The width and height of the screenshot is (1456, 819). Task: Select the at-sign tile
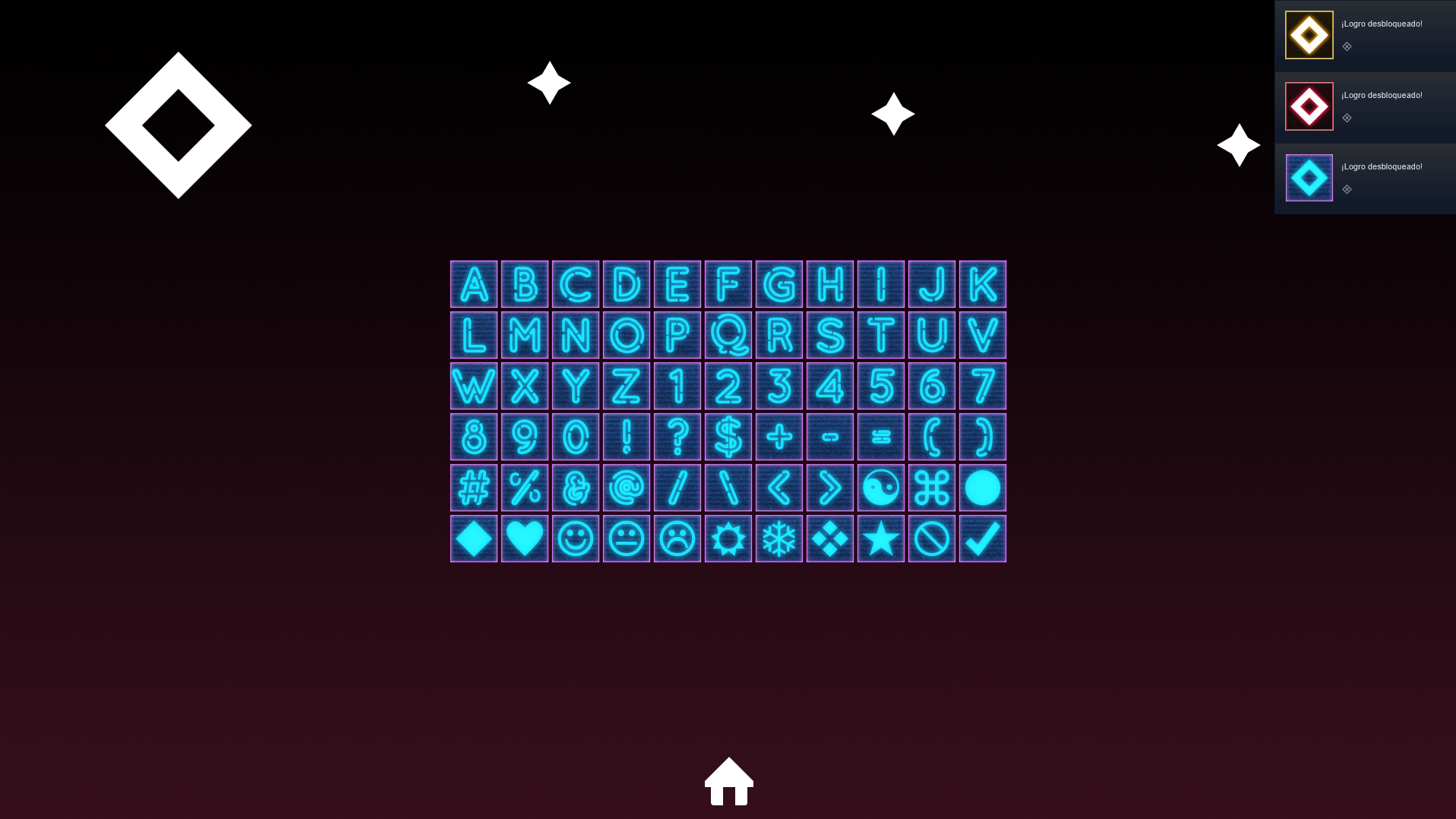click(627, 488)
